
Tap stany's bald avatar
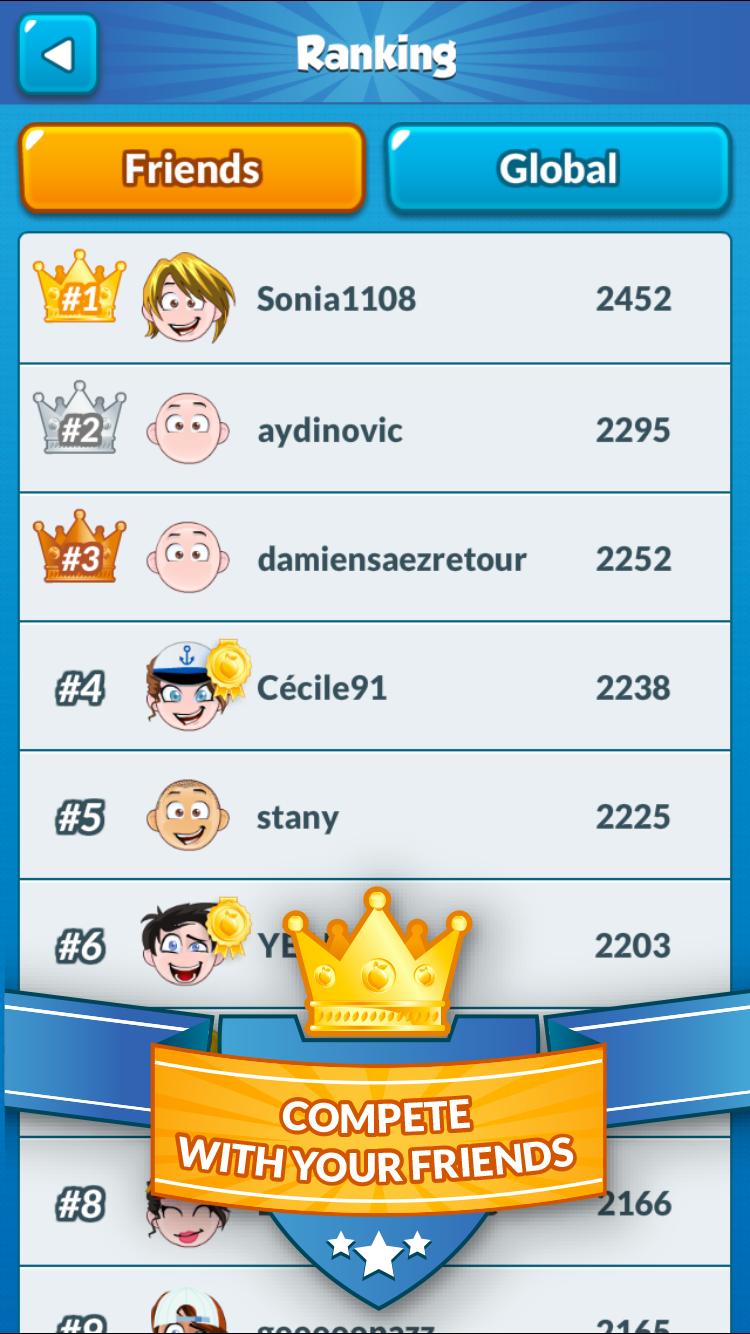click(x=185, y=812)
